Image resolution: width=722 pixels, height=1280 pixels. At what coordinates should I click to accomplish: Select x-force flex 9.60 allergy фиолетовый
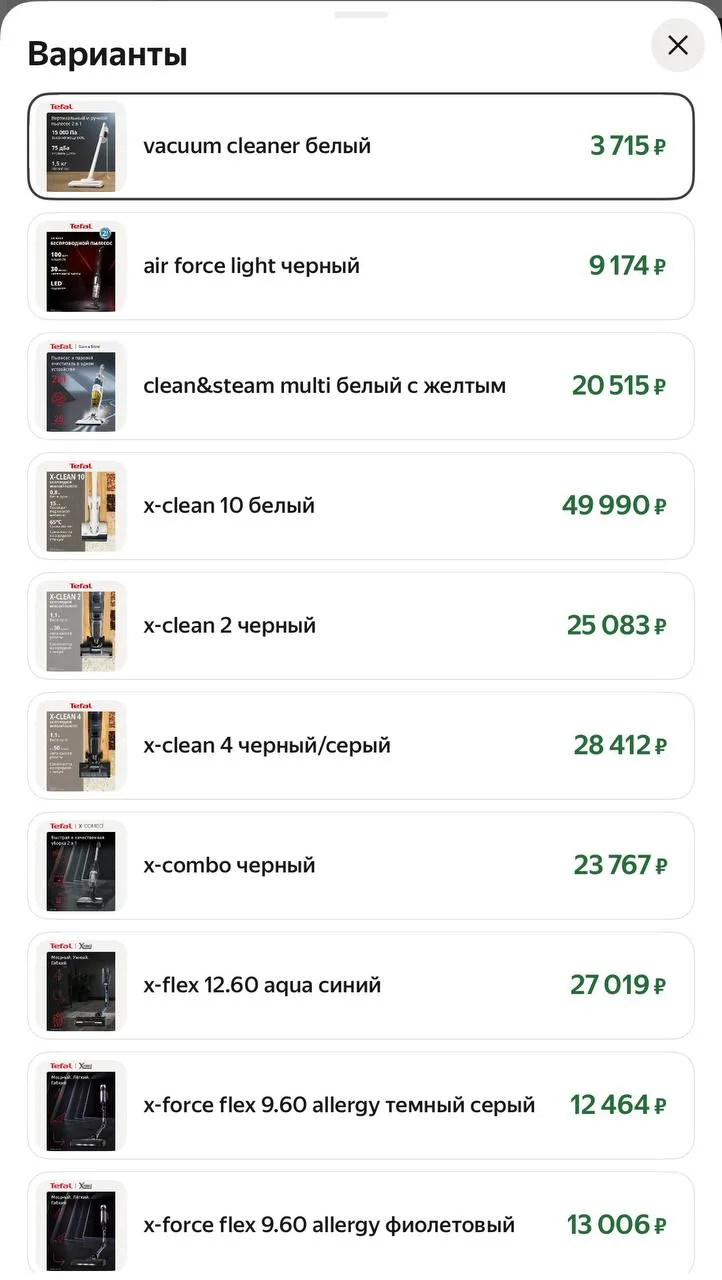click(x=361, y=1226)
